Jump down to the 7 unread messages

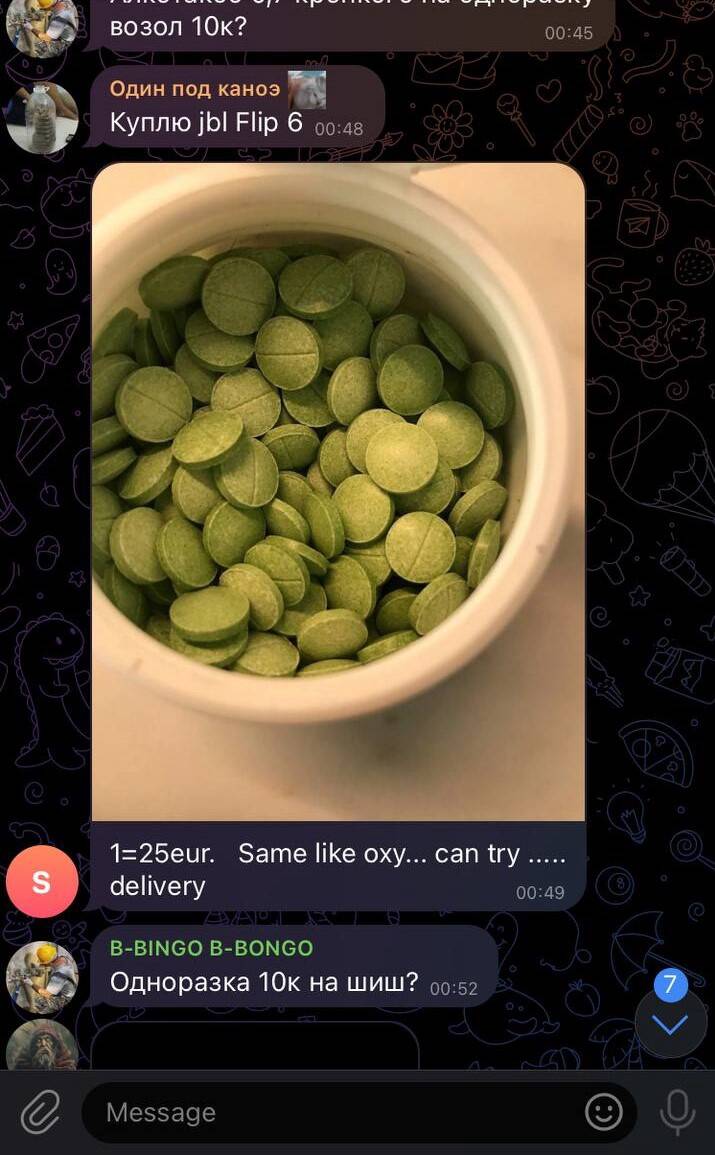point(670,1022)
